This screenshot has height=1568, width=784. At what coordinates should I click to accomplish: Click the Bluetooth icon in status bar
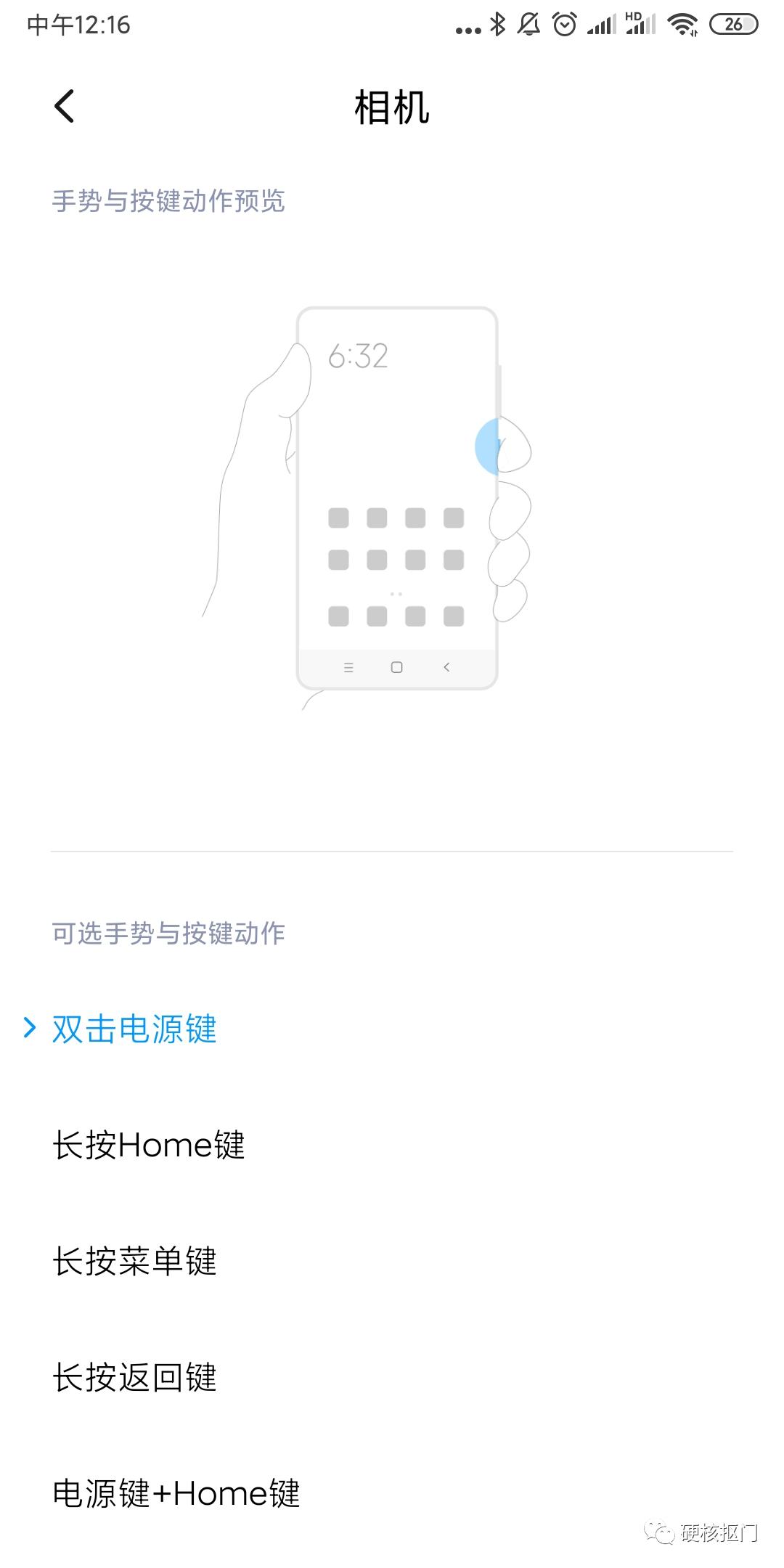(x=497, y=25)
